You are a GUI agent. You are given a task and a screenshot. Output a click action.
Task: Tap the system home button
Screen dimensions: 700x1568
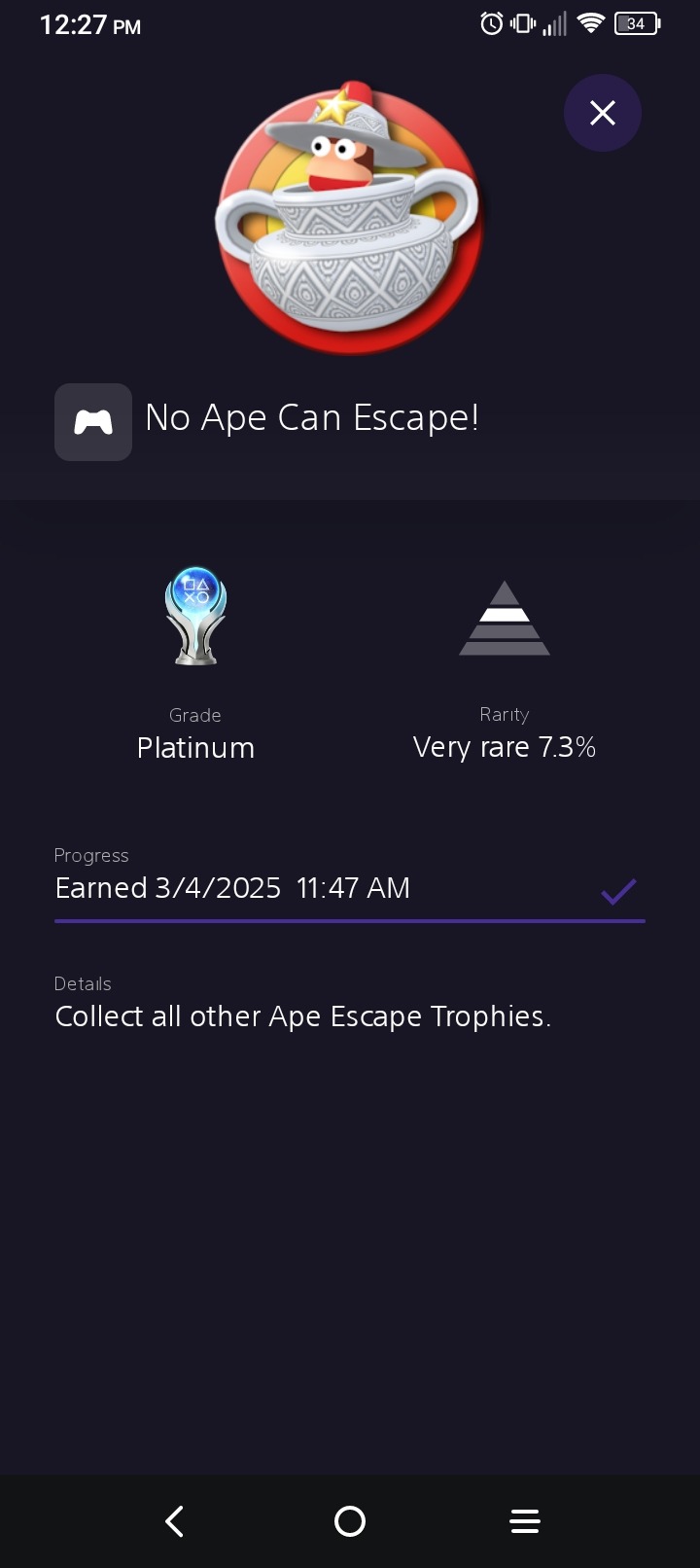pyautogui.click(x=350, y=1521)
